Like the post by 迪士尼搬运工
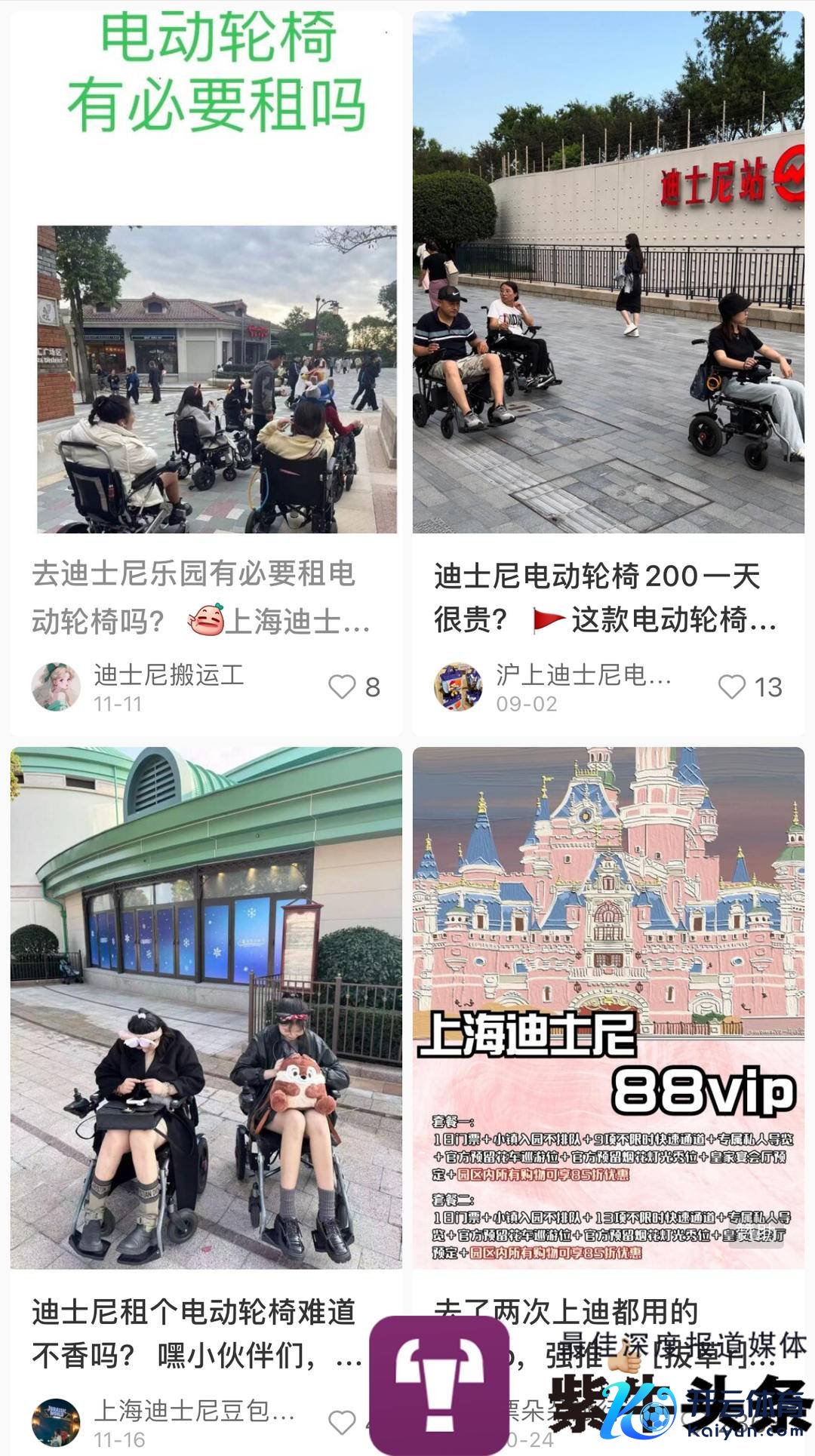 tap(342, 687)
